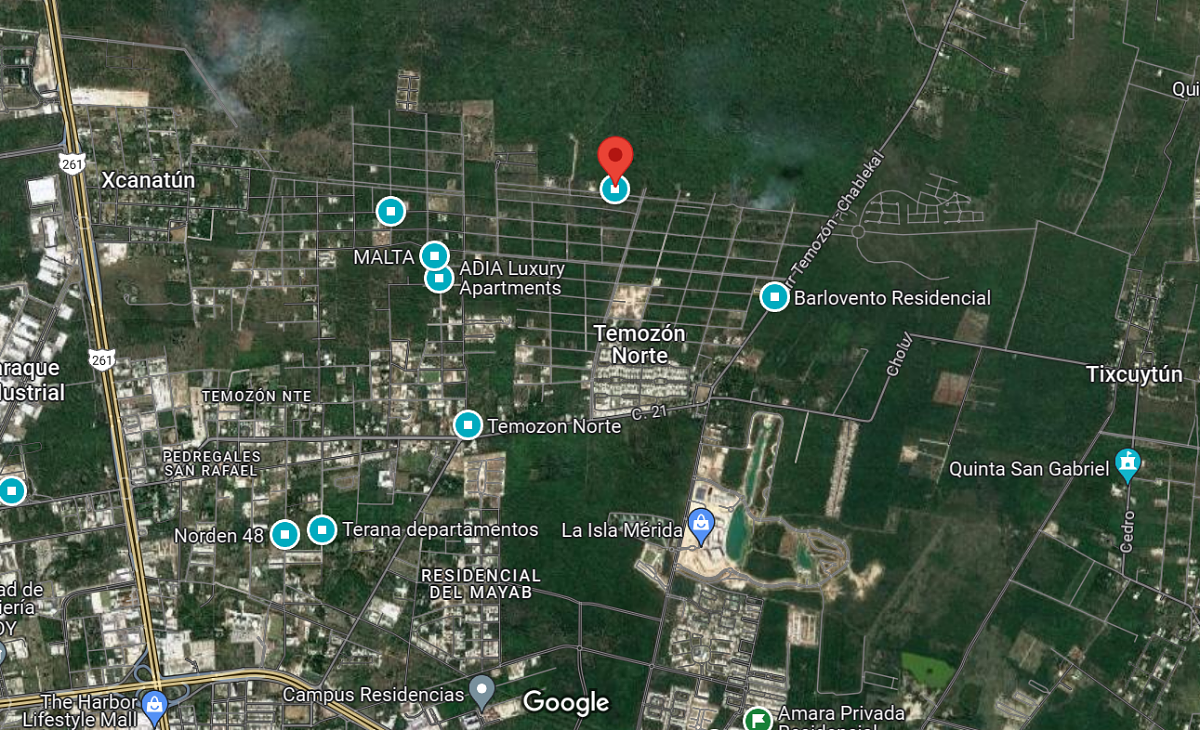Tap the Campus Residencias marker
1200x730 pixels.
(482, 690)
